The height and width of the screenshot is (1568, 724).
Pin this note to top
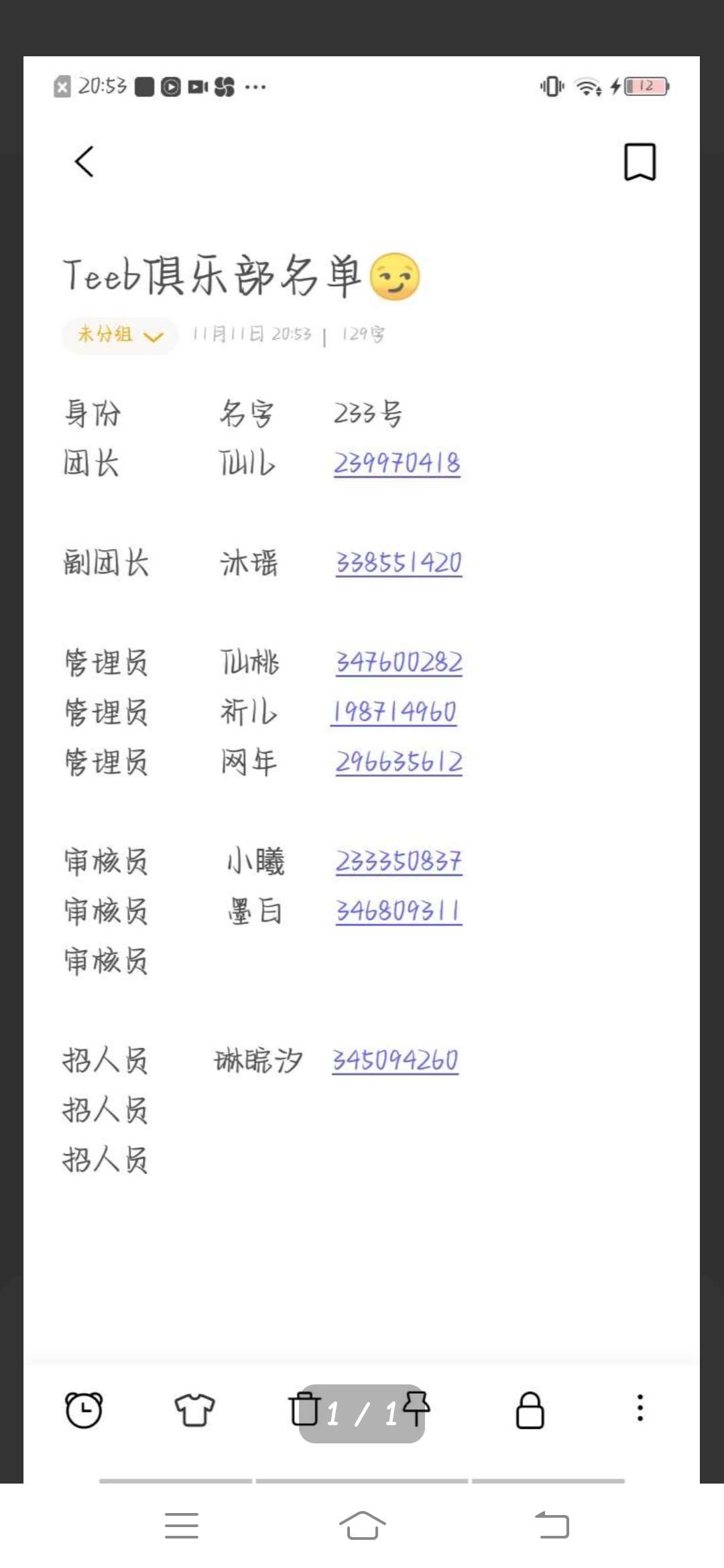point(416,1408)
